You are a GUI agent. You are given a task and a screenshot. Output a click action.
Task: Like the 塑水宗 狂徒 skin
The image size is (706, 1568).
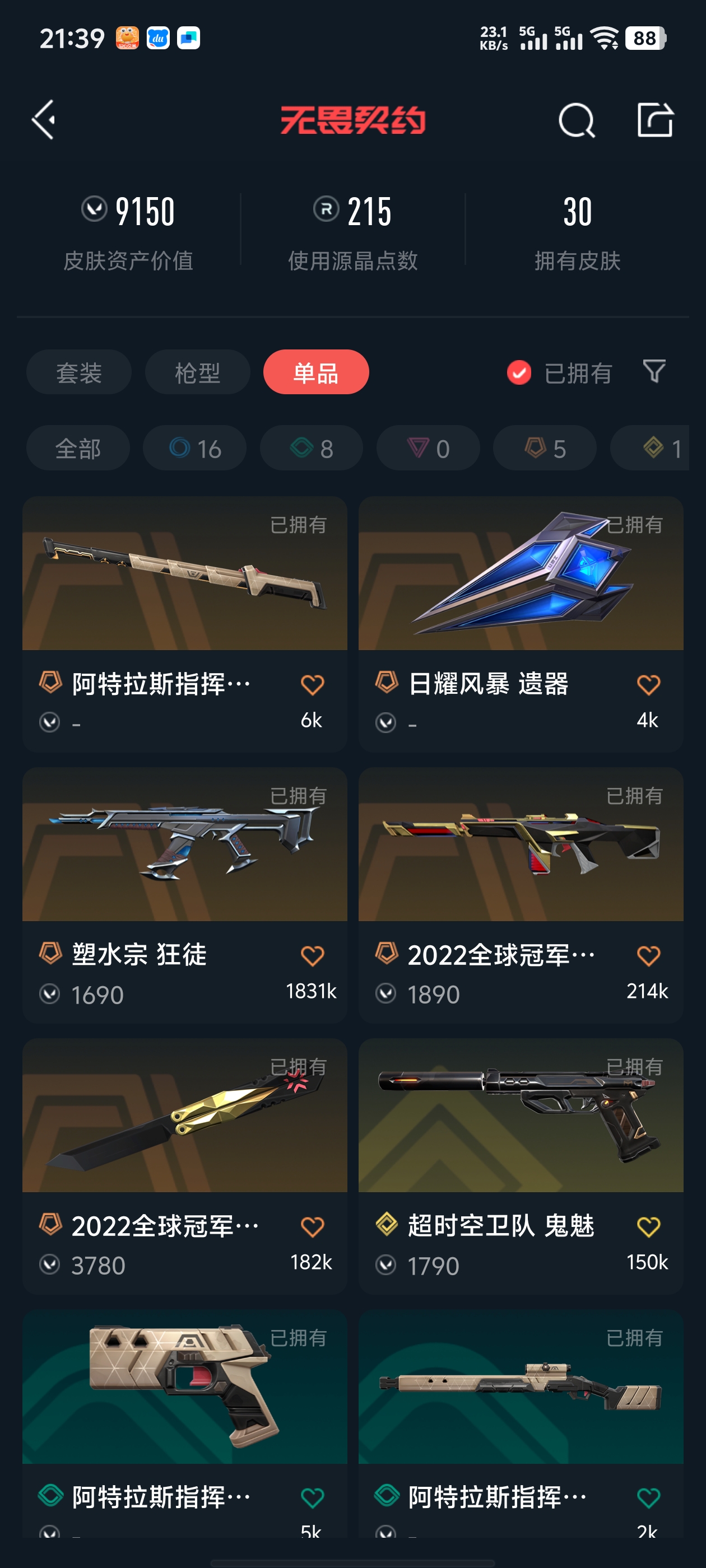click(313, 956)
